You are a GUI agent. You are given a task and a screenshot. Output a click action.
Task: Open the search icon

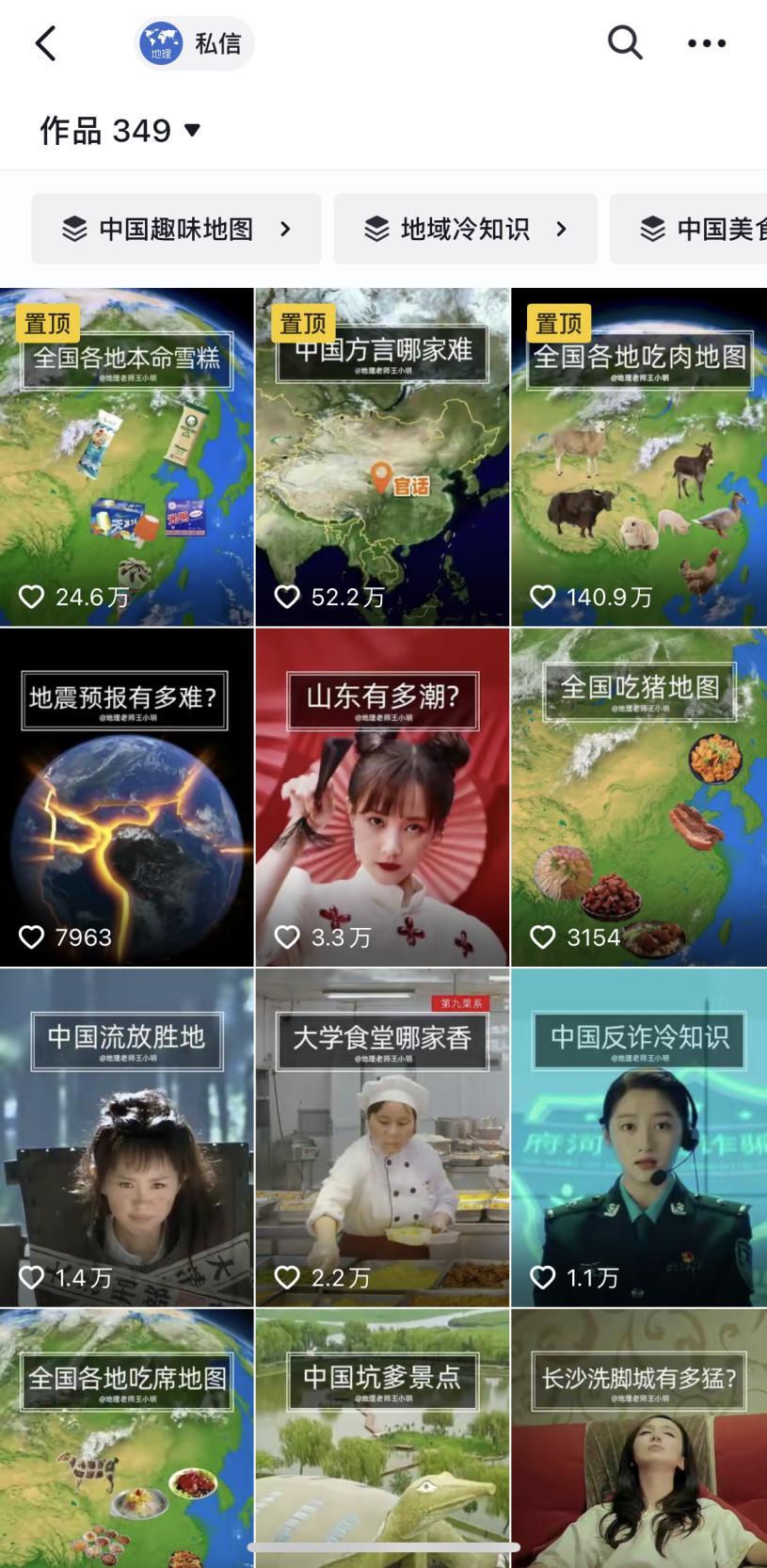pos(624,43)
